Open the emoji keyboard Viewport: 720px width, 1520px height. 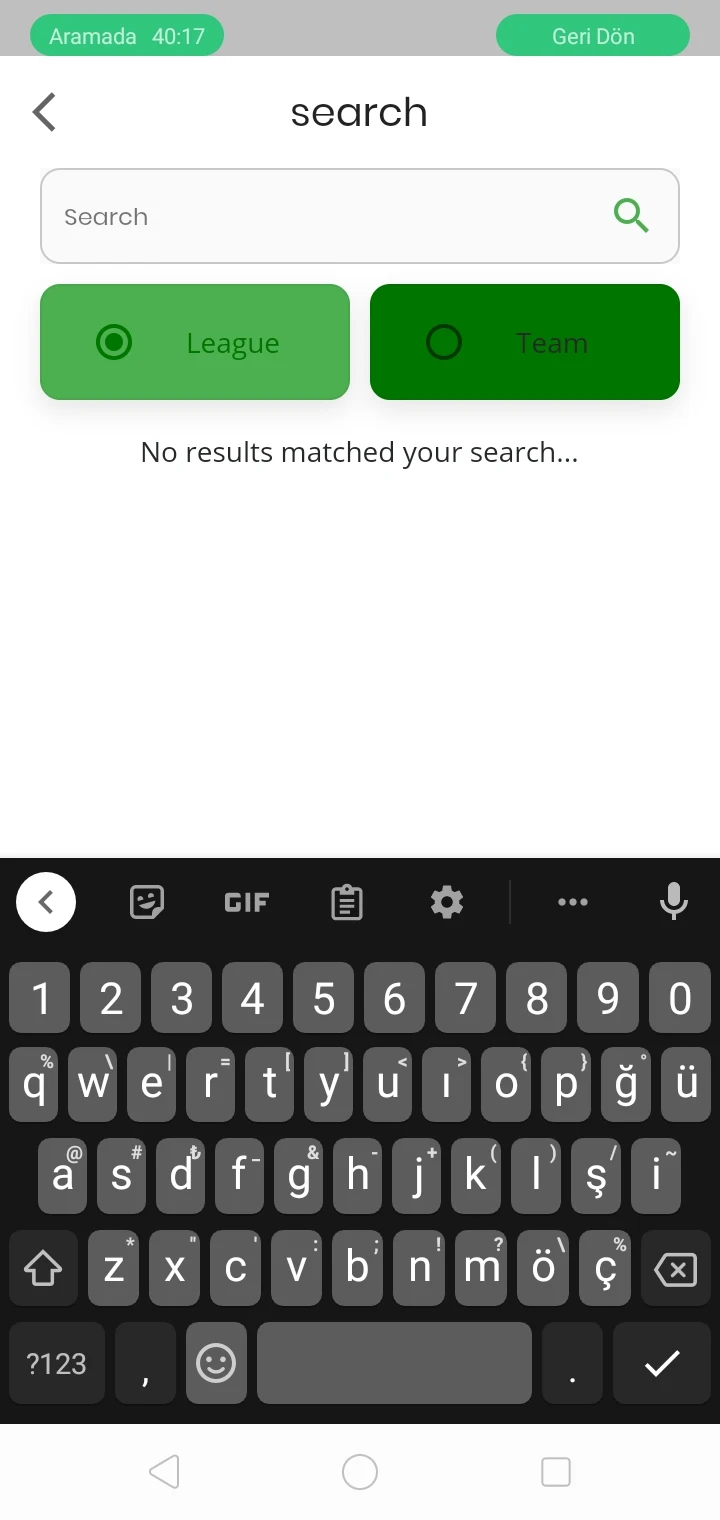point(216,1363)
